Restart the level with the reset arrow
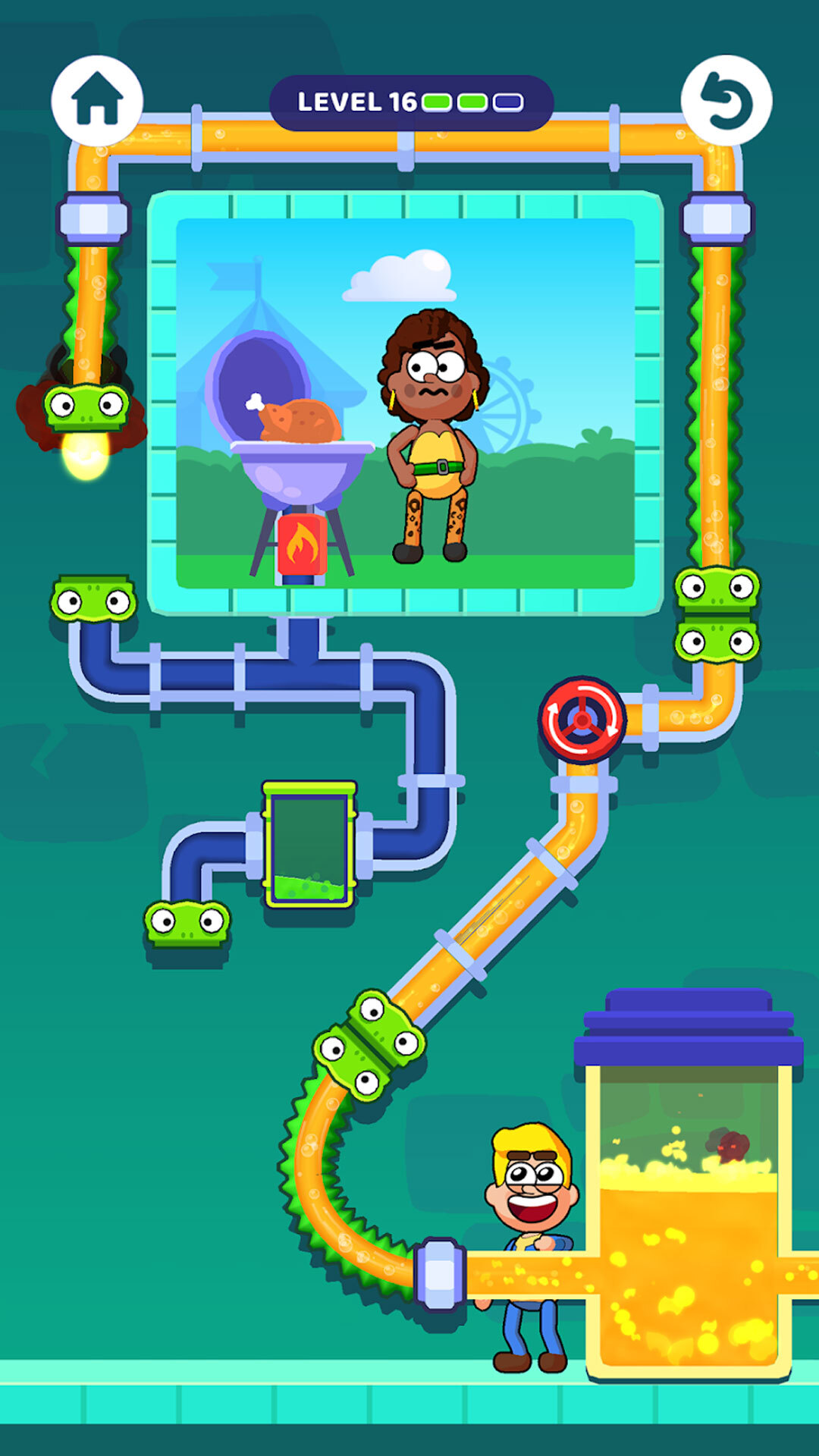The height and width of the screenshot is (1456, 819). point(726,100)
